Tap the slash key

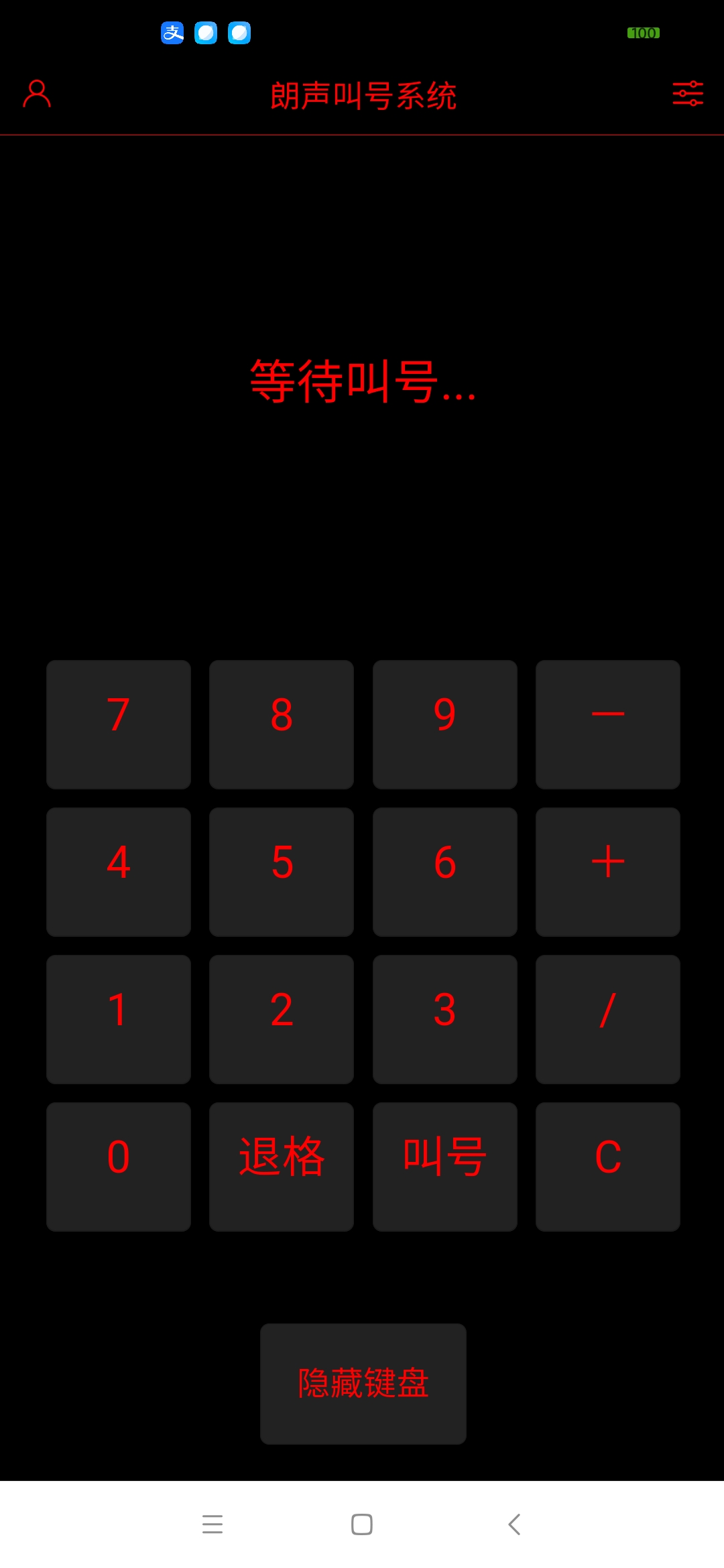pos(608,1019)
